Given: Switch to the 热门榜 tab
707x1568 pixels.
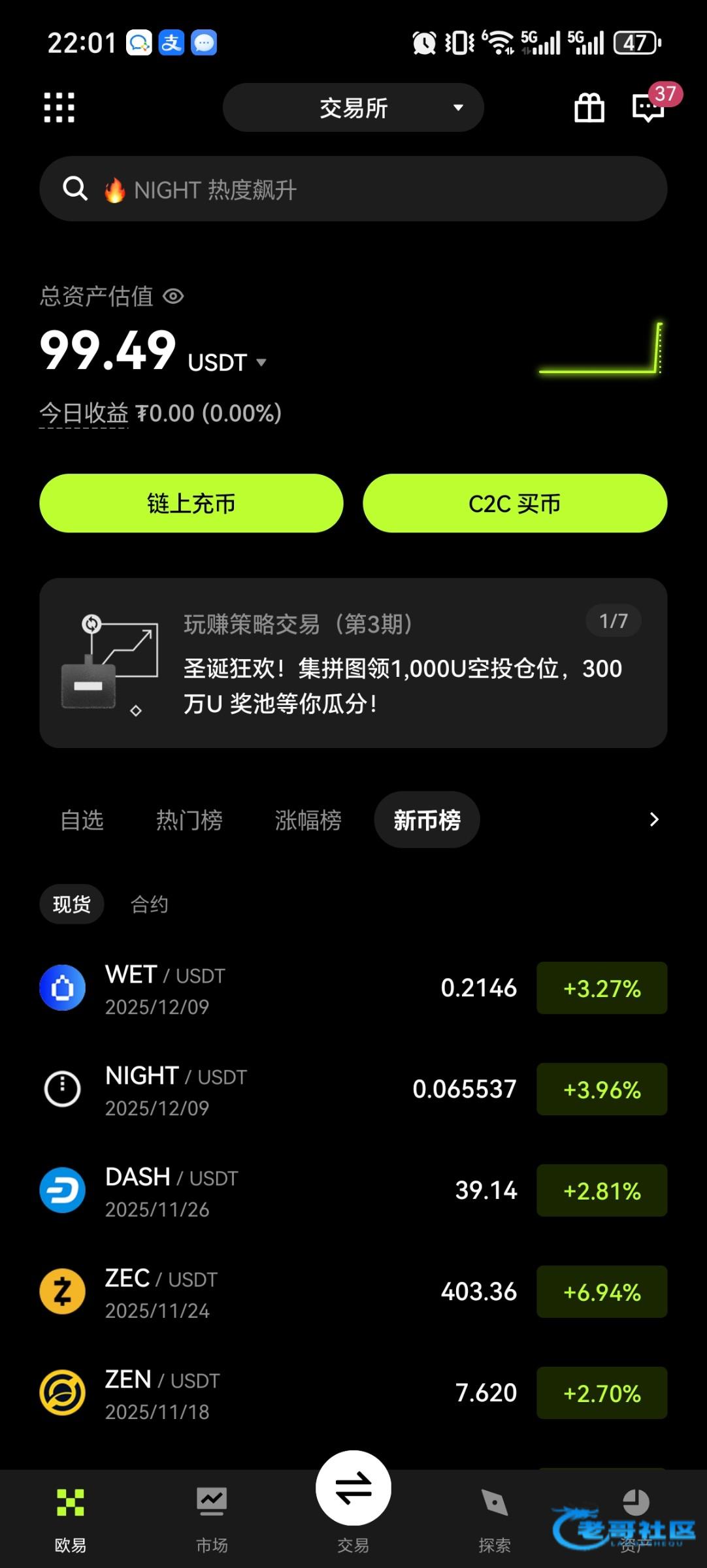Looking at the screenshot, I should tap(189, 820).
